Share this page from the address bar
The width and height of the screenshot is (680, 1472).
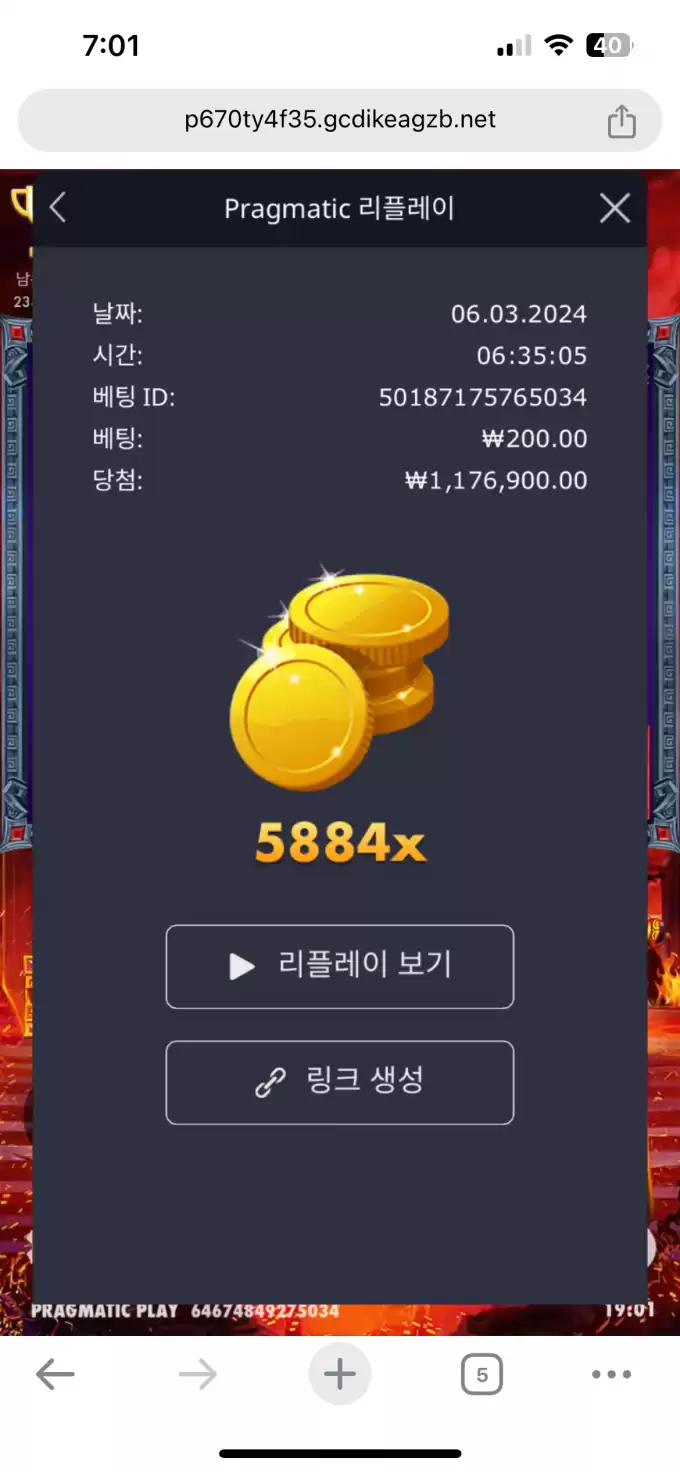pos(621,121)
